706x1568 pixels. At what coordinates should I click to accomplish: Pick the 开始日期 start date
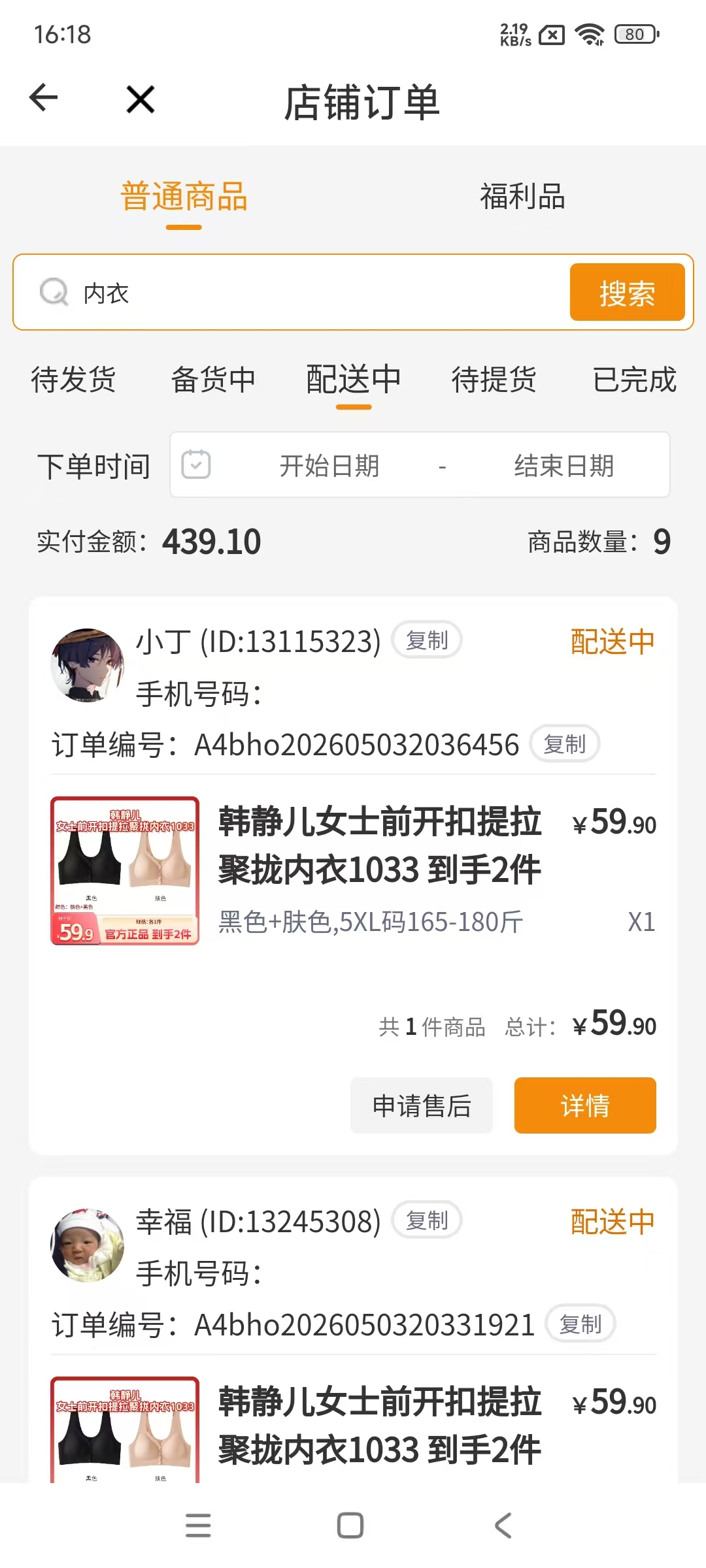pos(329,466)
